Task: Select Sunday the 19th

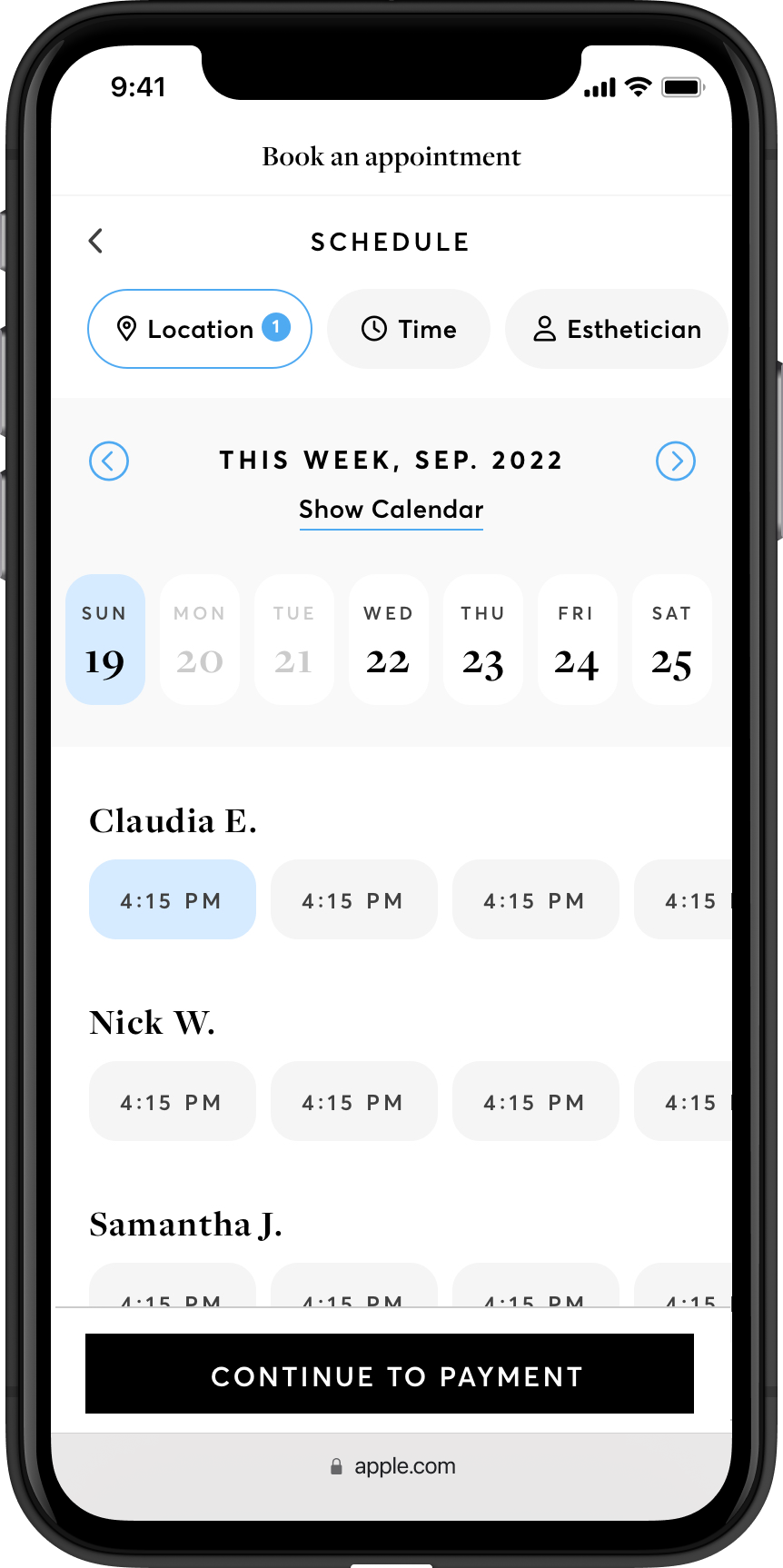Action: pos(105,640)
